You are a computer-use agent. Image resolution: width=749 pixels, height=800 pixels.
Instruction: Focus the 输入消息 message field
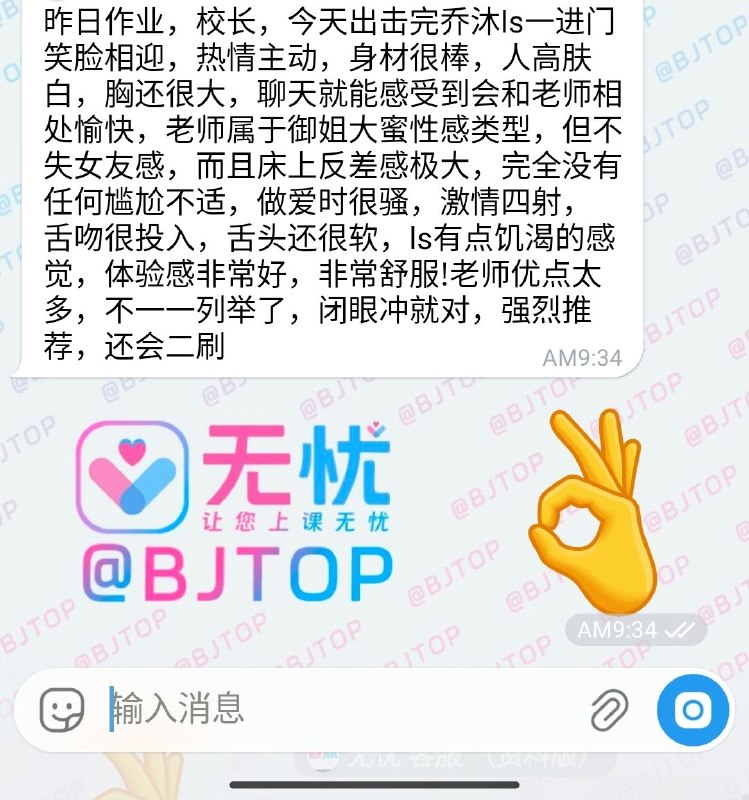click(342, 709)
